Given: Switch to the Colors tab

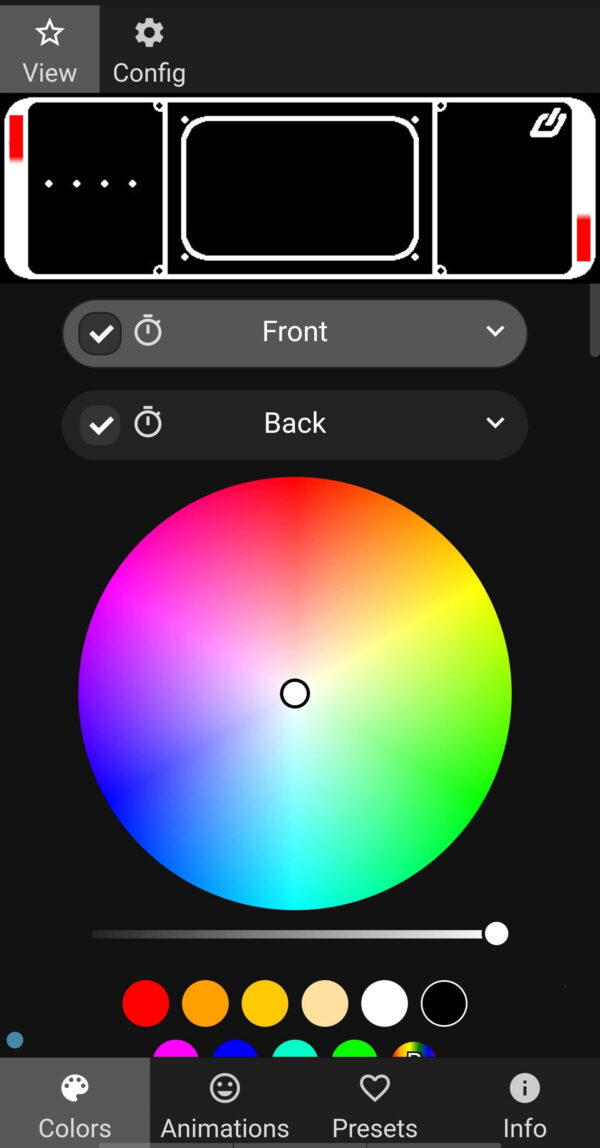Looking at the screenshot, I should coord(75,1105).
